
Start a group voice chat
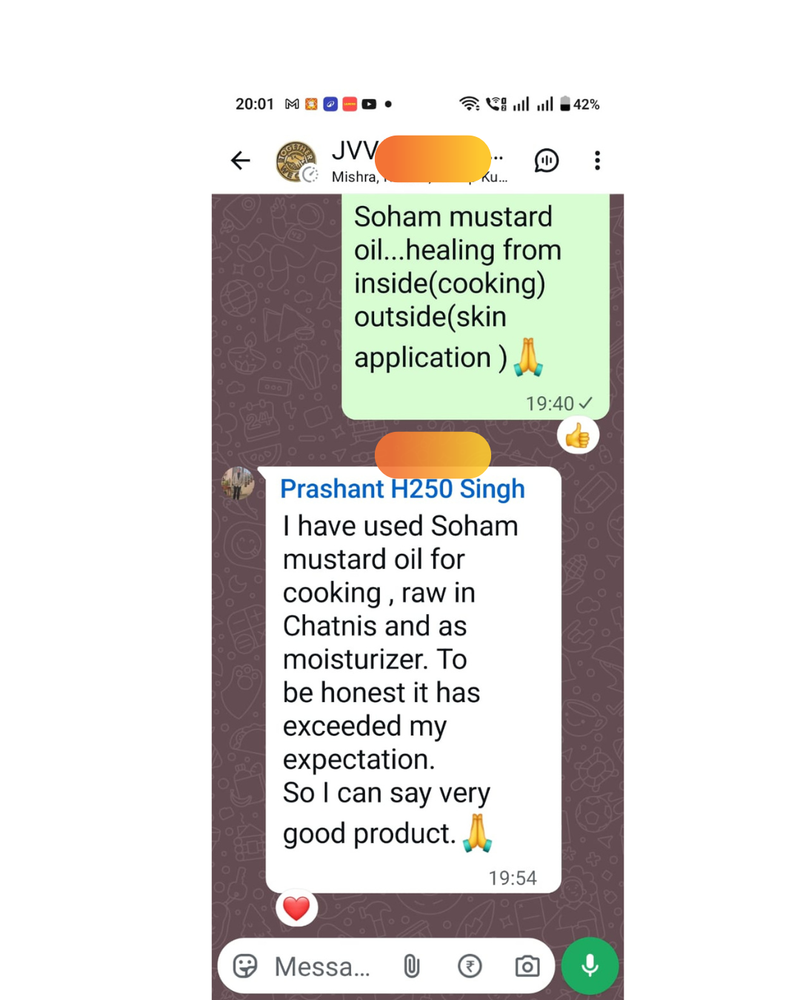pyautogui.click(x=546, y=160)
